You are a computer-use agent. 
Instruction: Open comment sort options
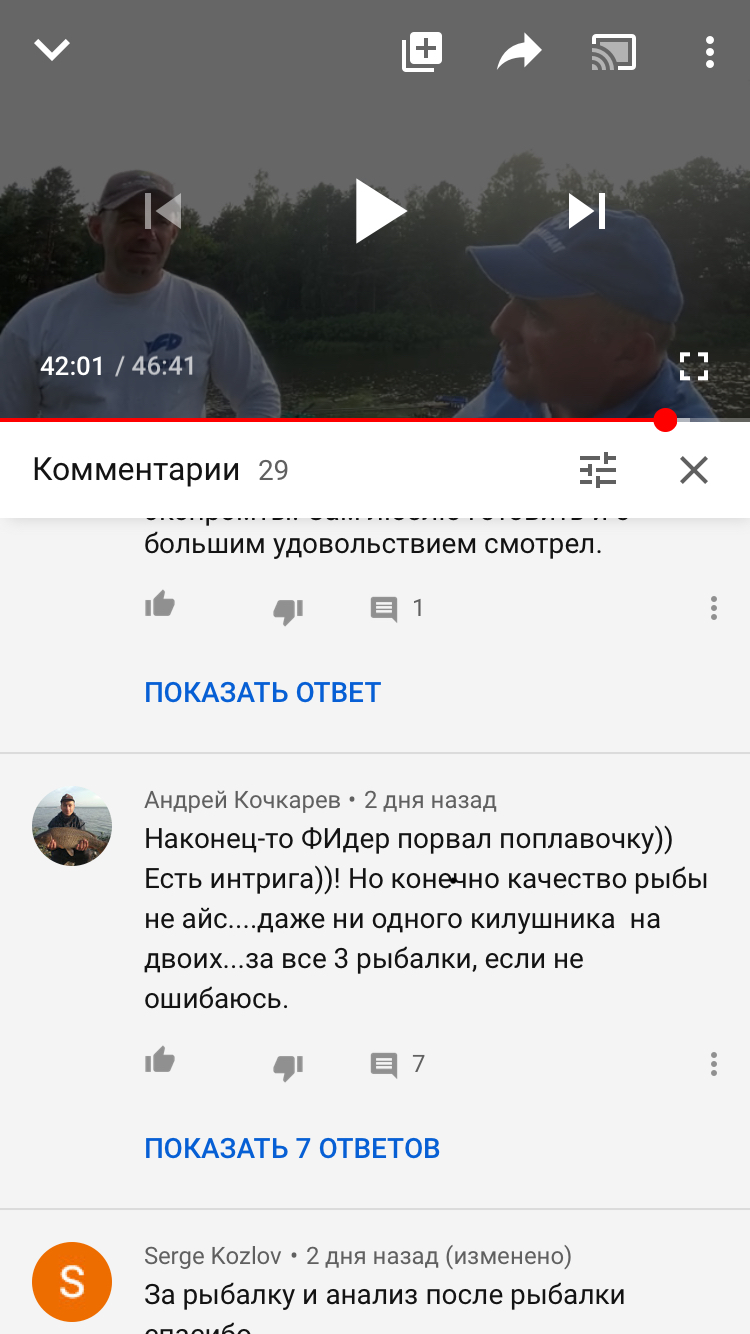click(598, 470)
